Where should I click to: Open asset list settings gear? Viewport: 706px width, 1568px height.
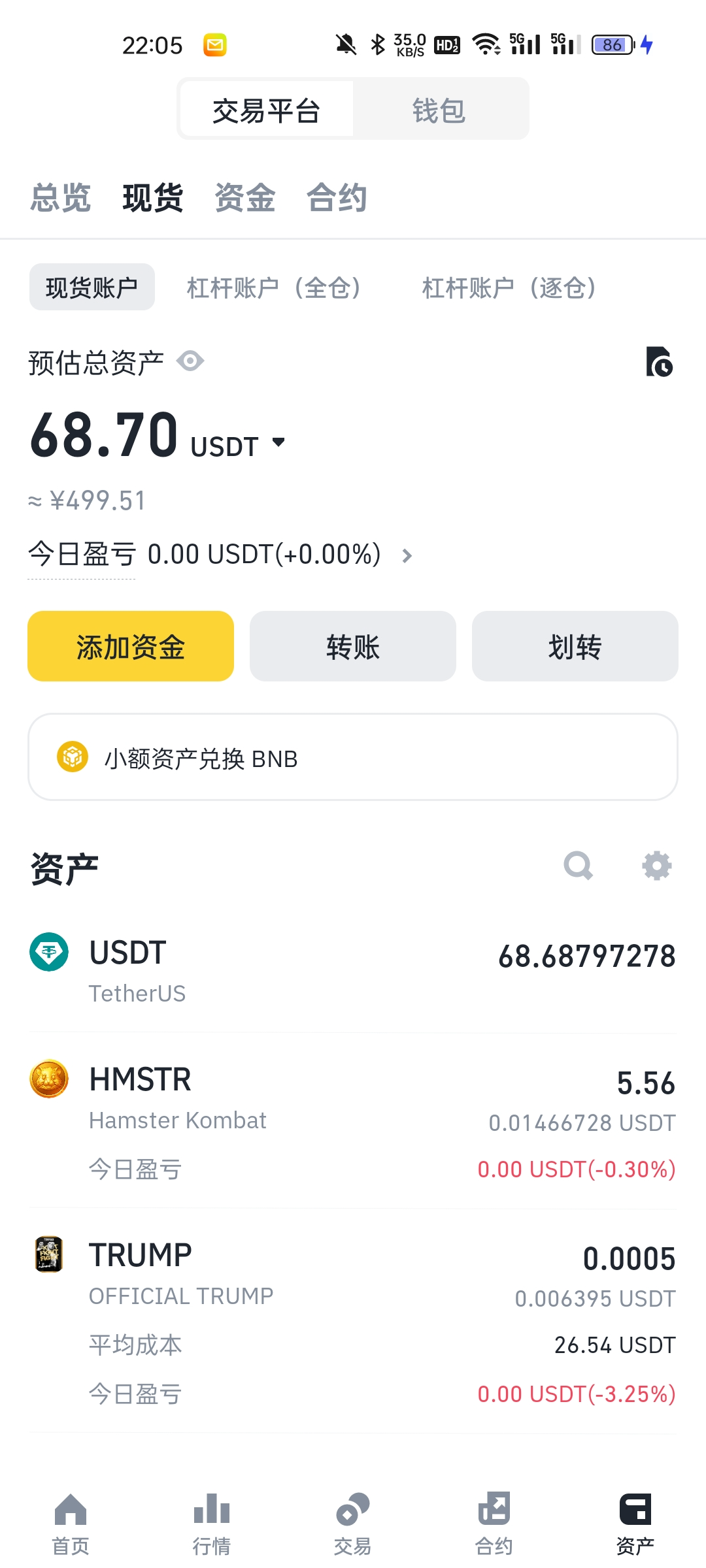[656, 866]
